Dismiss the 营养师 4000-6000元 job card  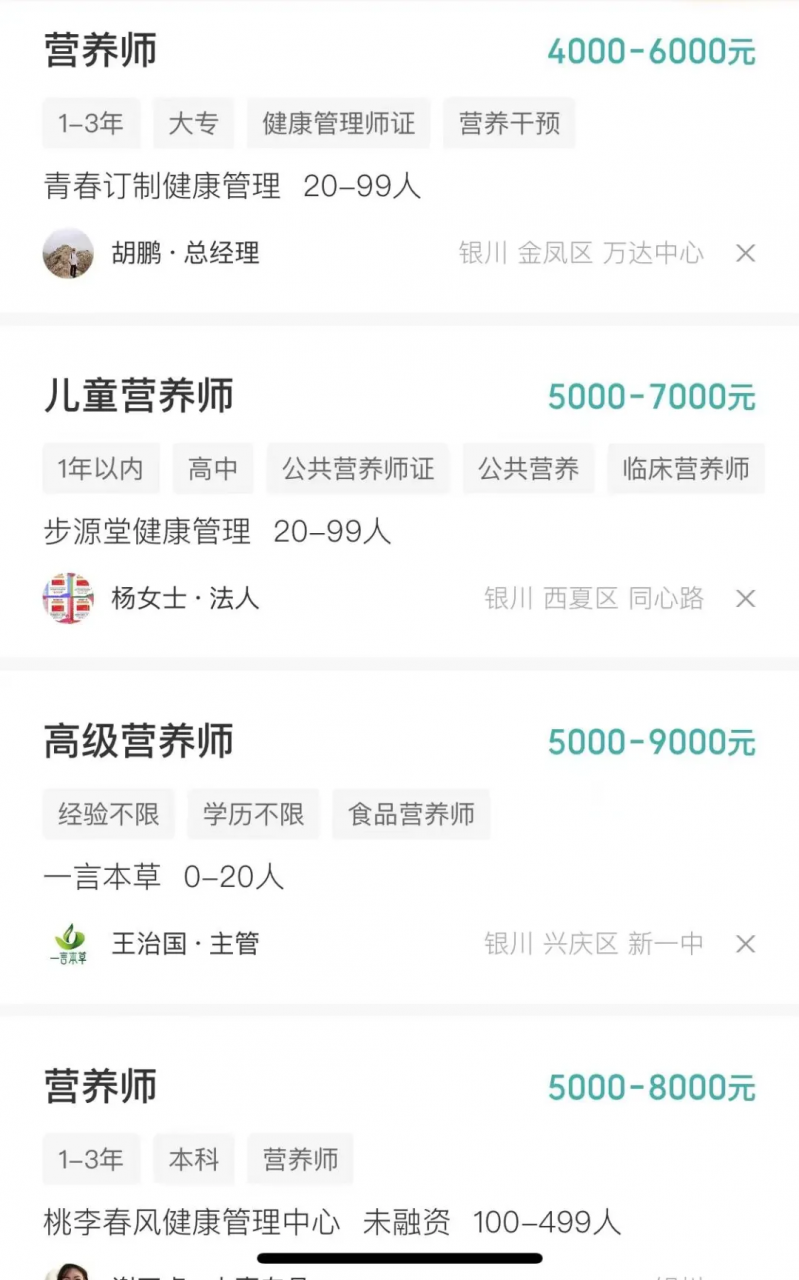tap(745, 253)
